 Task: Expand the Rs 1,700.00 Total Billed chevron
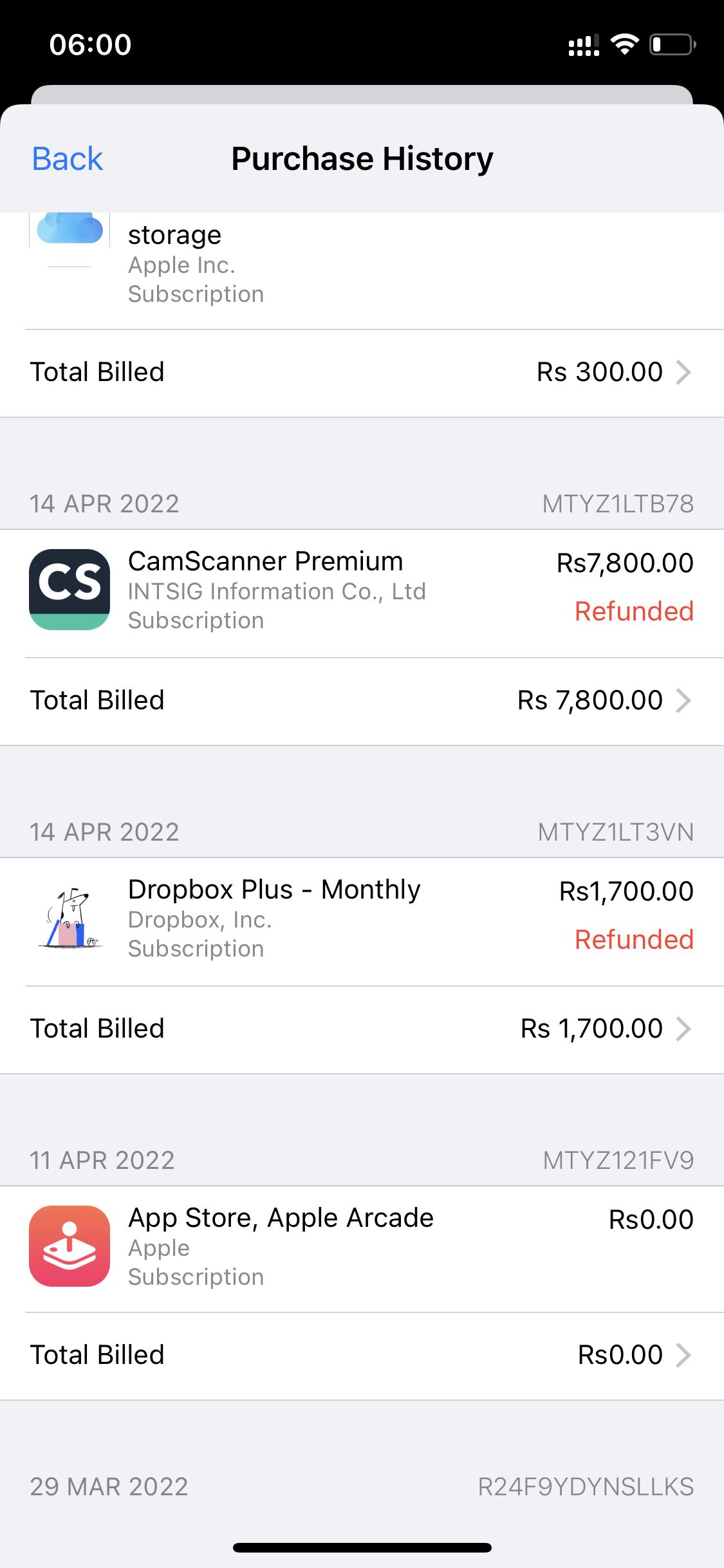(683, 1028)
